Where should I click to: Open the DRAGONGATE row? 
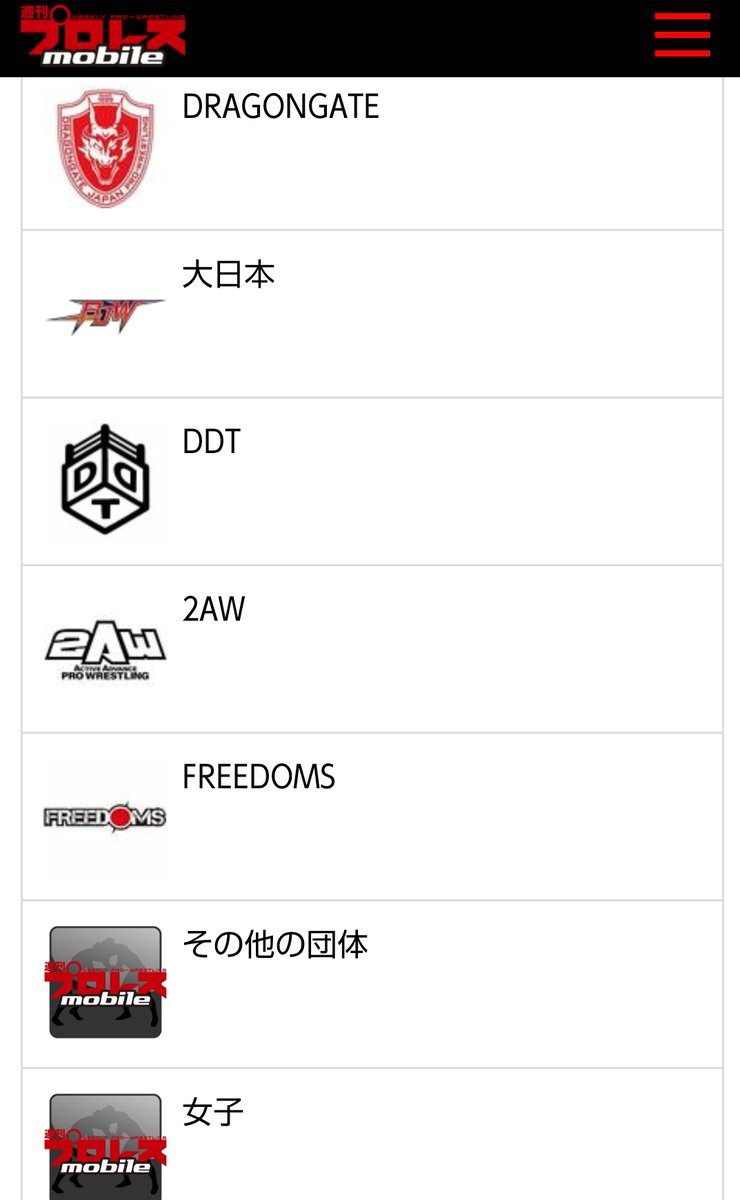click(x=372, y=153)
